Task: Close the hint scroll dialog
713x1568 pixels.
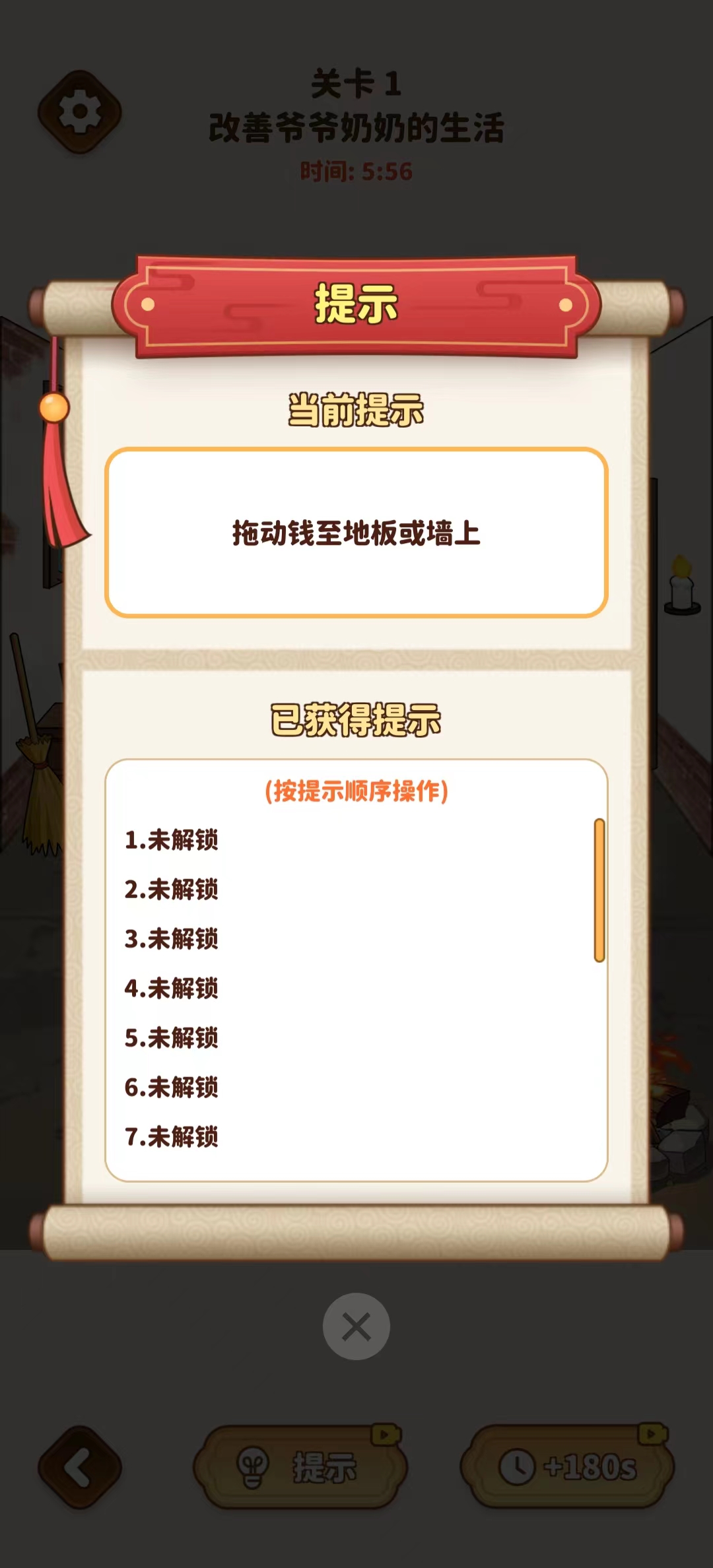Action: tap(356, 1326)
